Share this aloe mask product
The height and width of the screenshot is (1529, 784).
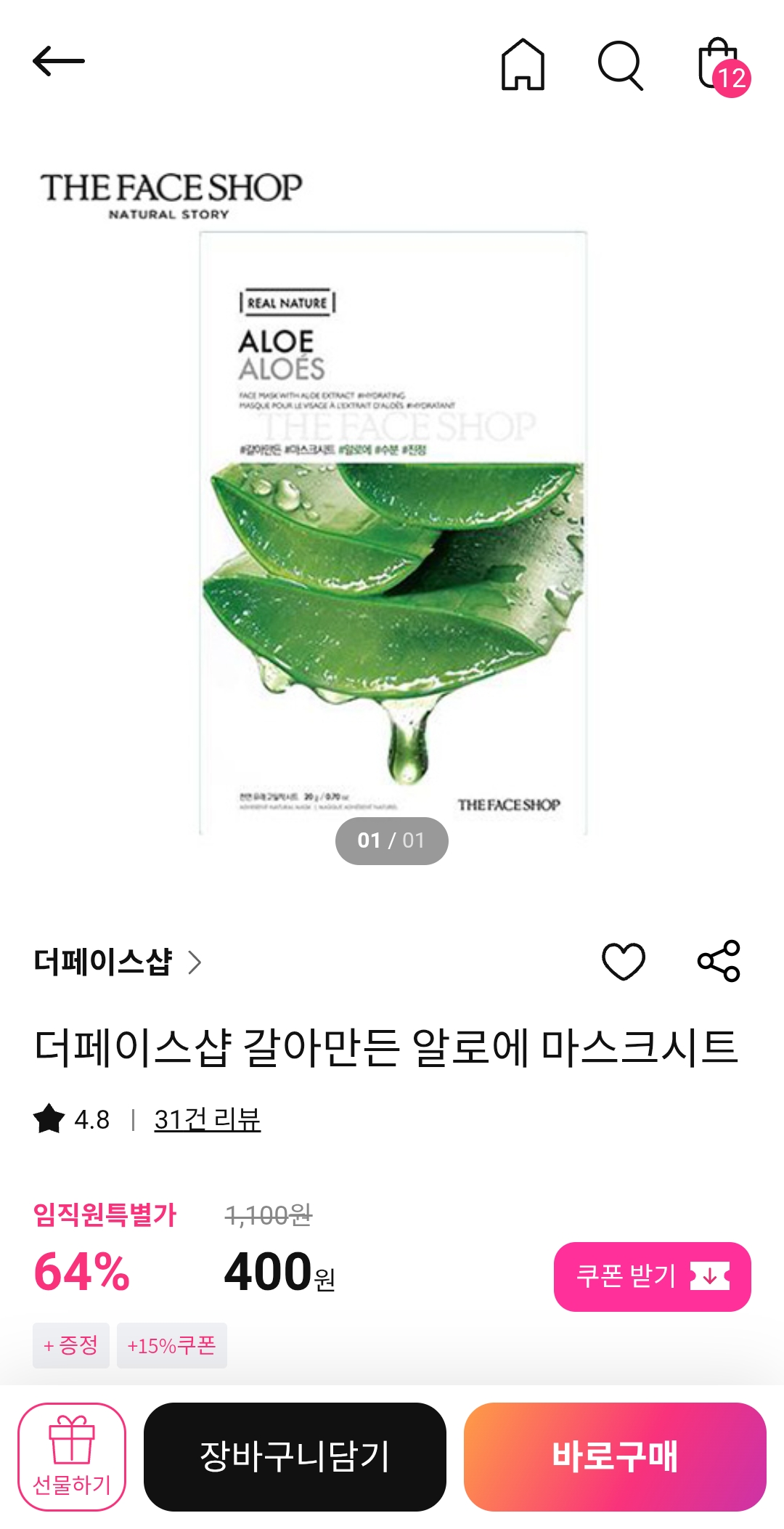[x=719, y=961]
